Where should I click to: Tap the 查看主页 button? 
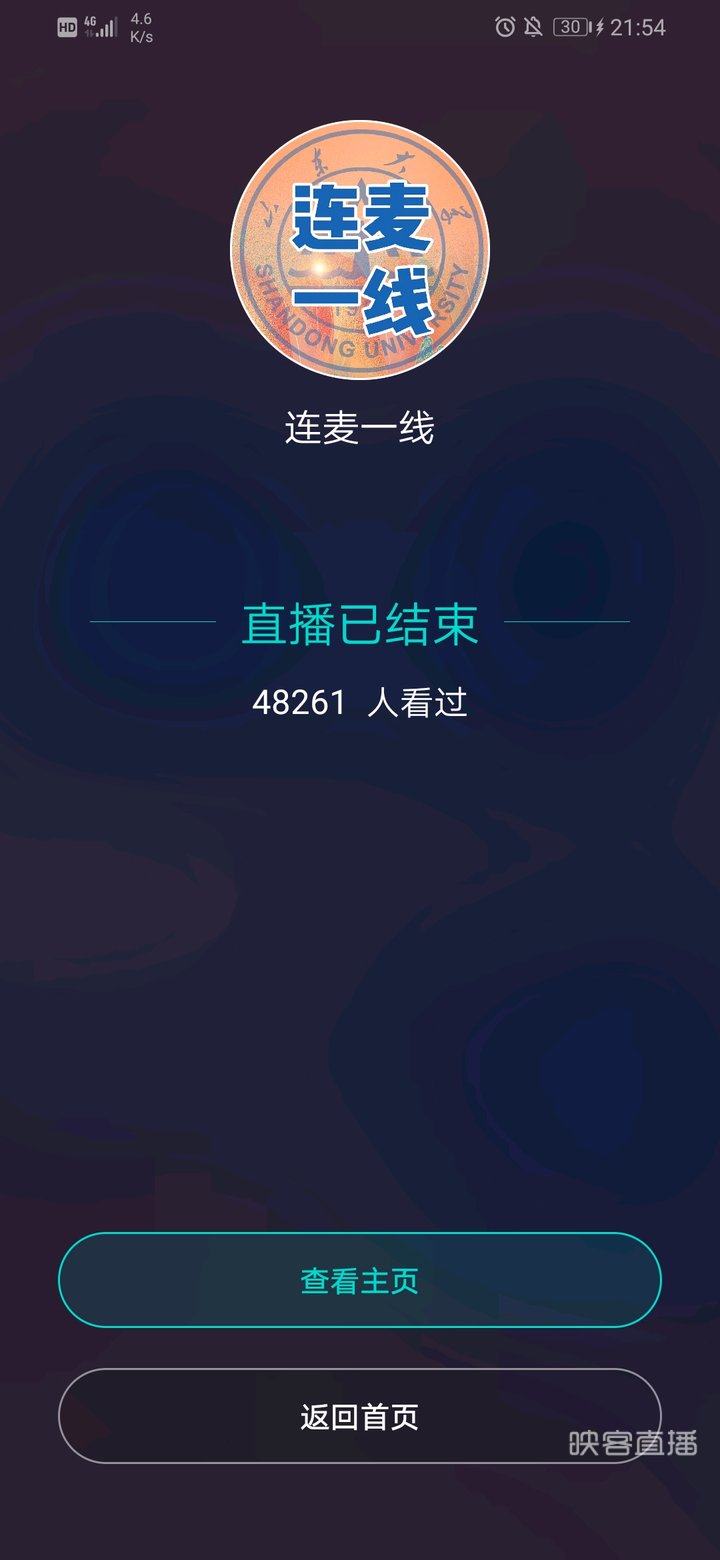360,1280
